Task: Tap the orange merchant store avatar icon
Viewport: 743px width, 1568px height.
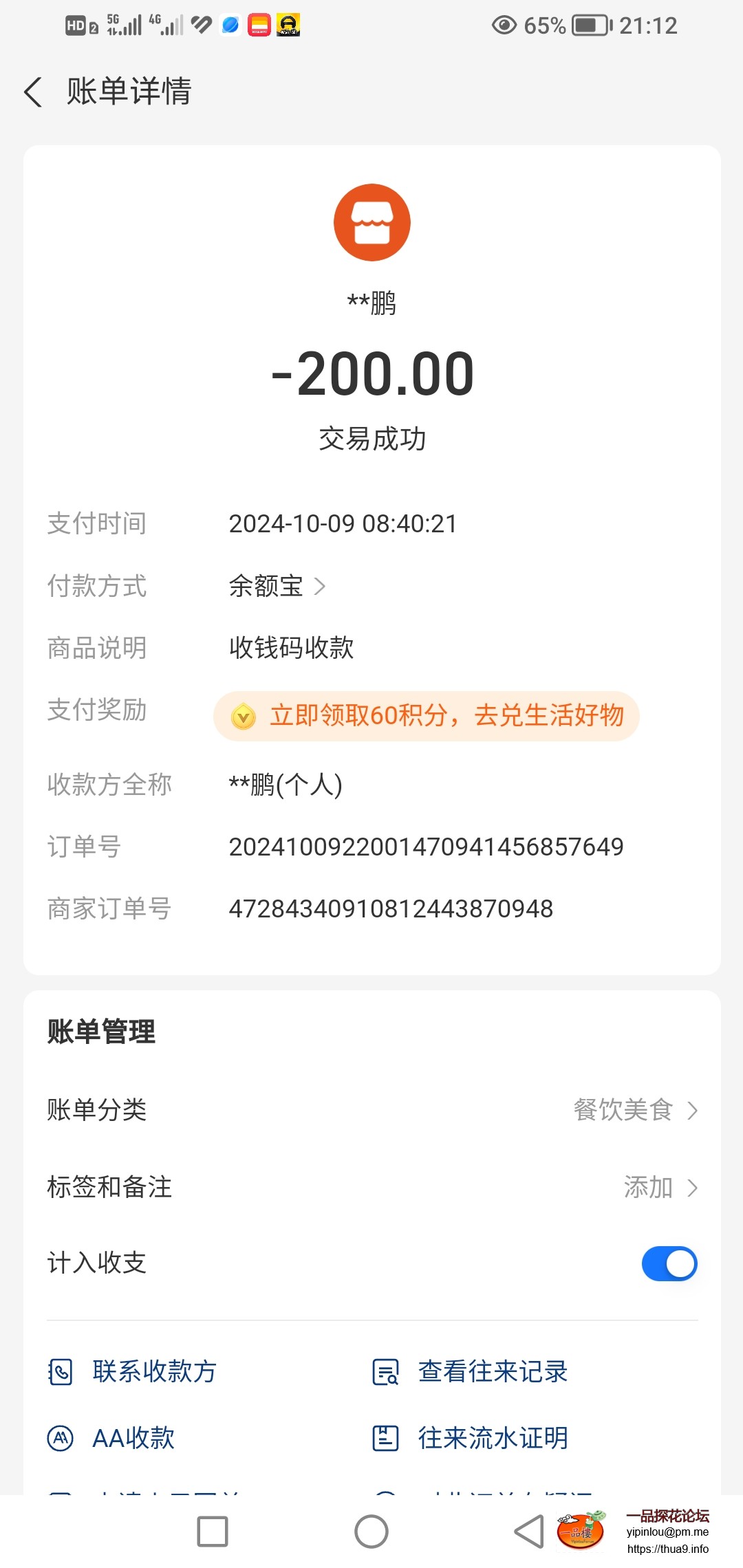Action: point(371,221)
